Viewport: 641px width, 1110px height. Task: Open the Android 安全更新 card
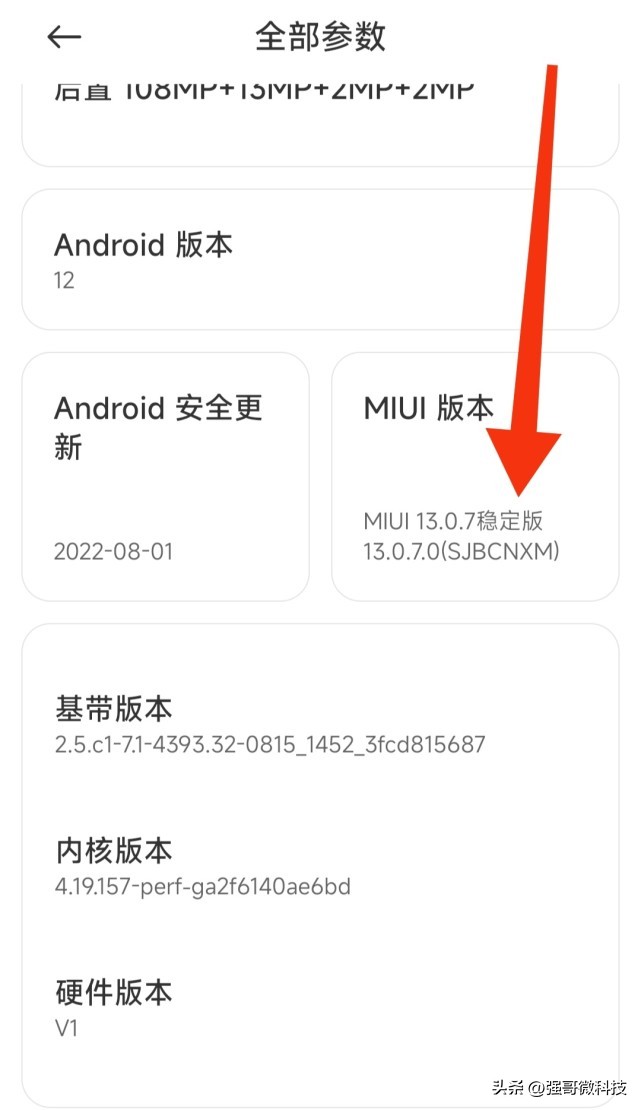(x=165, y=477)
